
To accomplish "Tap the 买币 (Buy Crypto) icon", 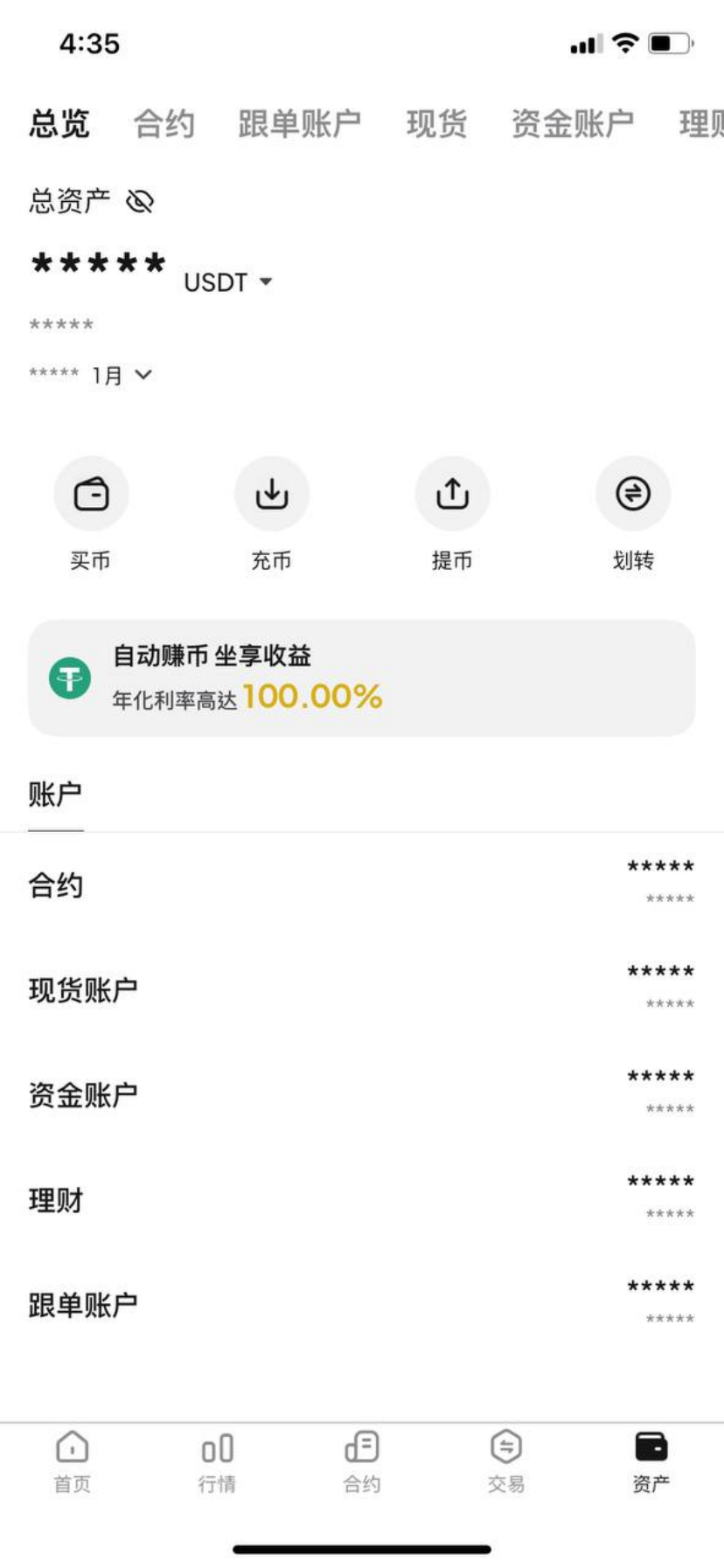I will (91, 493).
